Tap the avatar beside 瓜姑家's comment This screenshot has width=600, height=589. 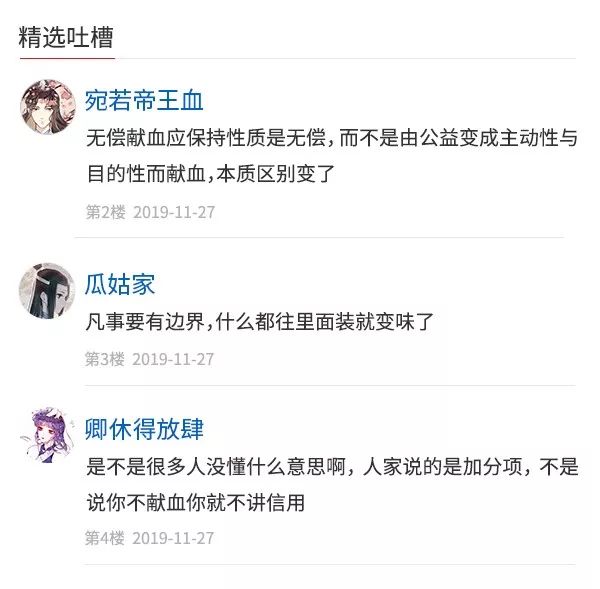pyautogui.click(x=47, y=290)
